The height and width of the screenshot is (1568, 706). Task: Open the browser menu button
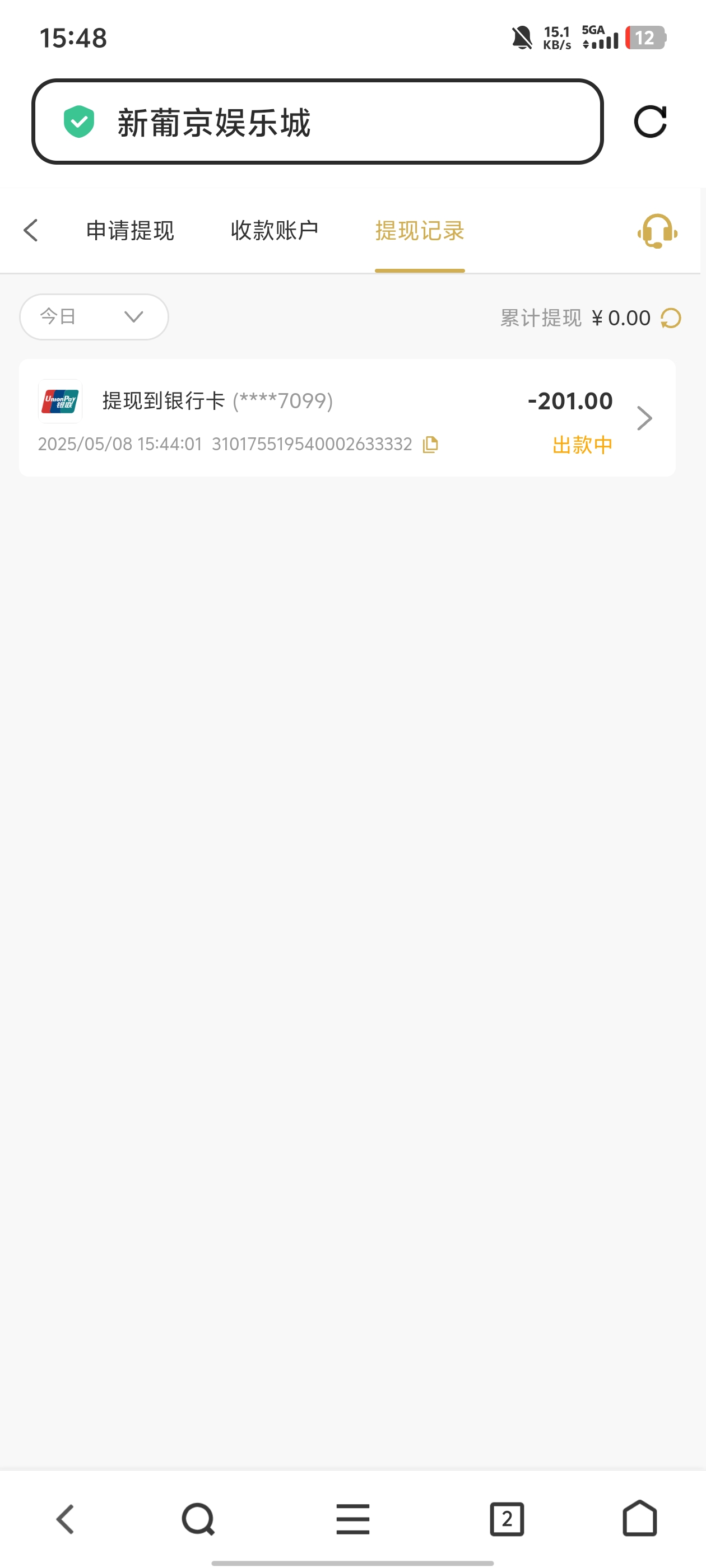click(x=352, y=1519)
